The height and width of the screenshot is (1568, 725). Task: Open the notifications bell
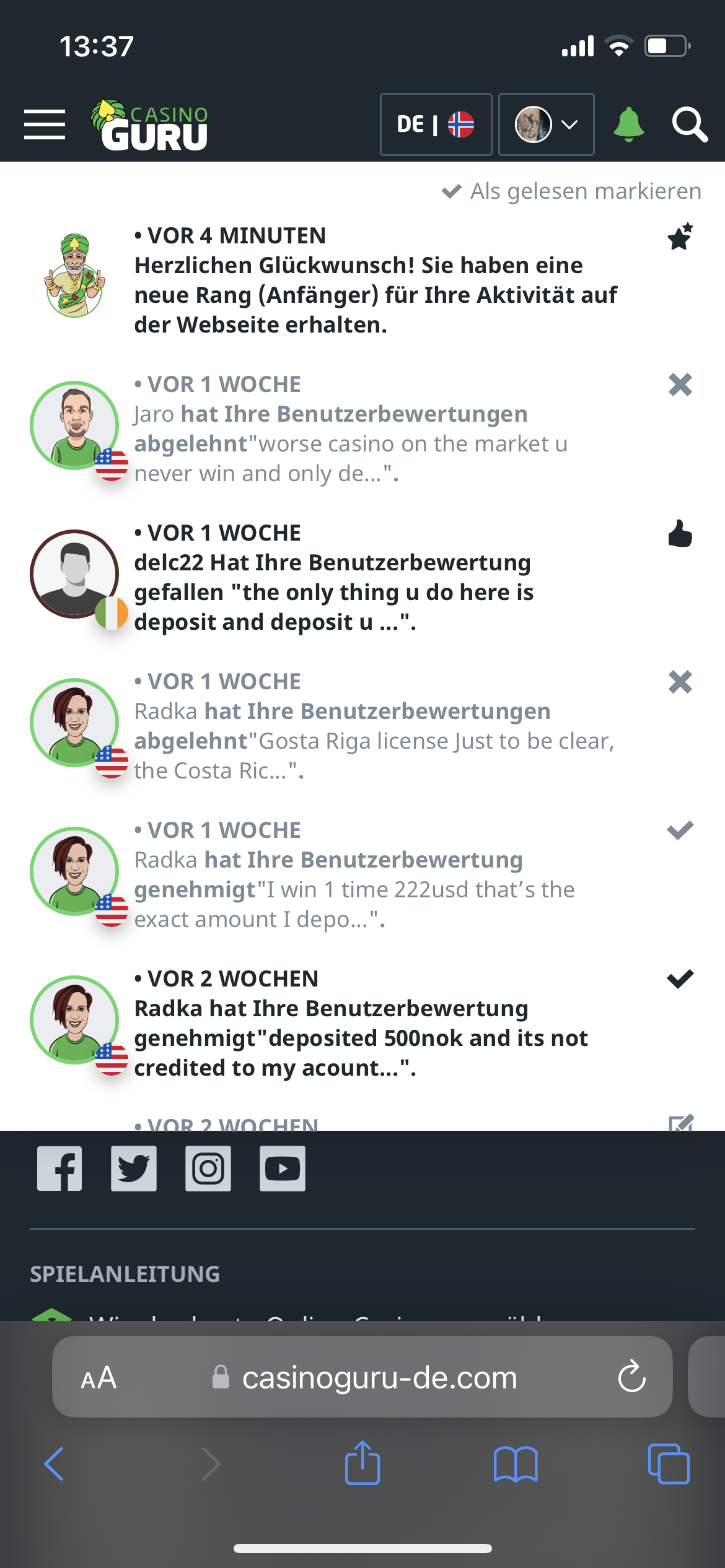pos(628,124)
